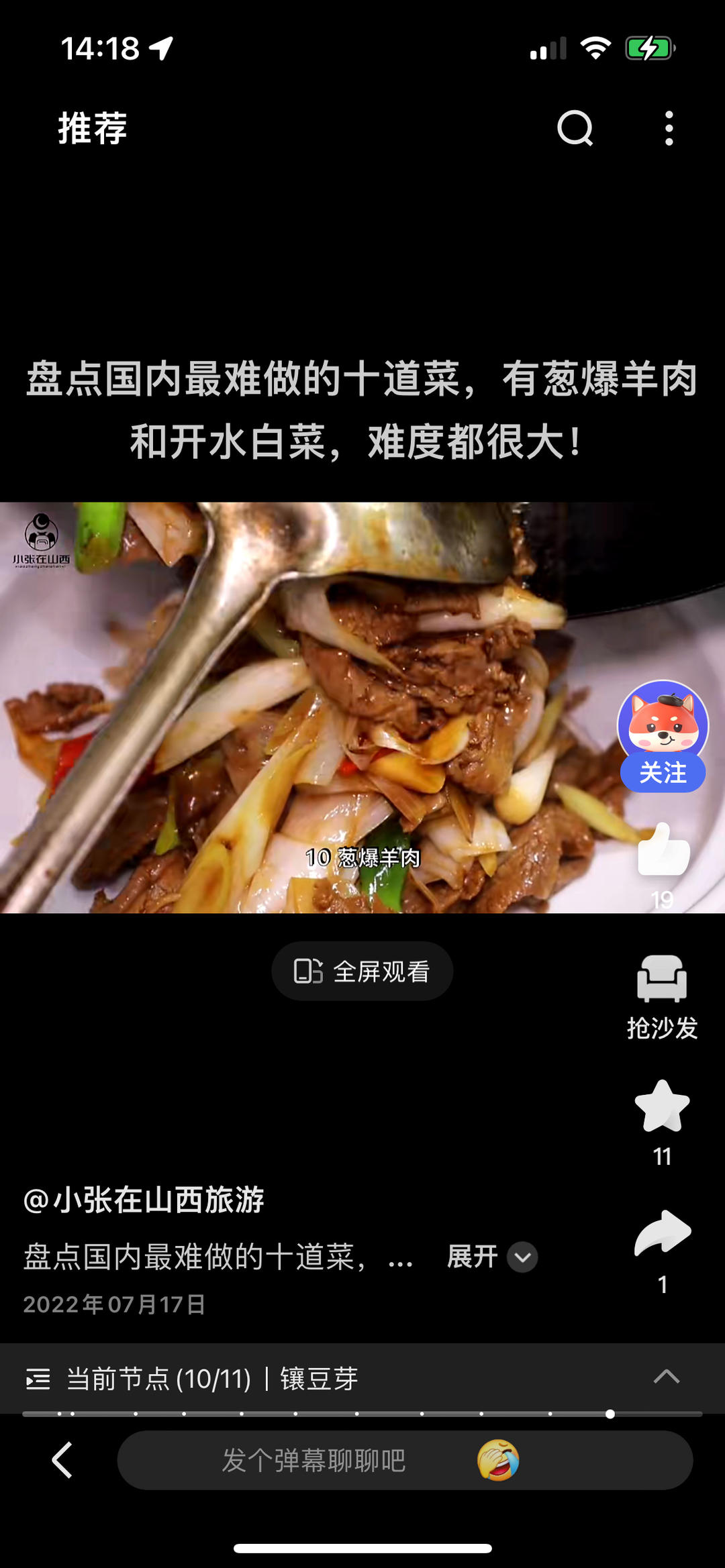Go back with the left arrow

click(62, 1460)
